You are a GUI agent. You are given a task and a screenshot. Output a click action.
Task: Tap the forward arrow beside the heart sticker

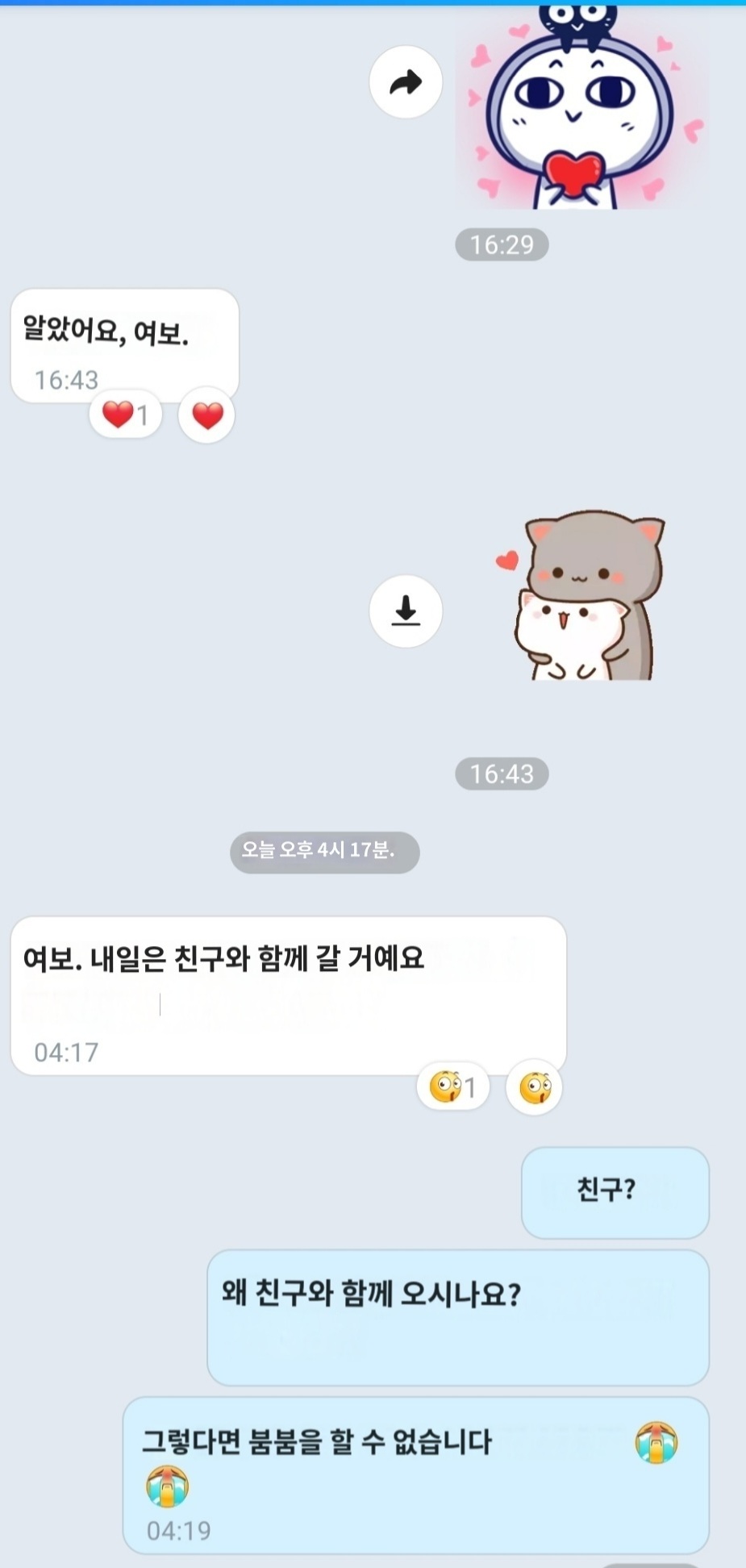coord(406,82)
